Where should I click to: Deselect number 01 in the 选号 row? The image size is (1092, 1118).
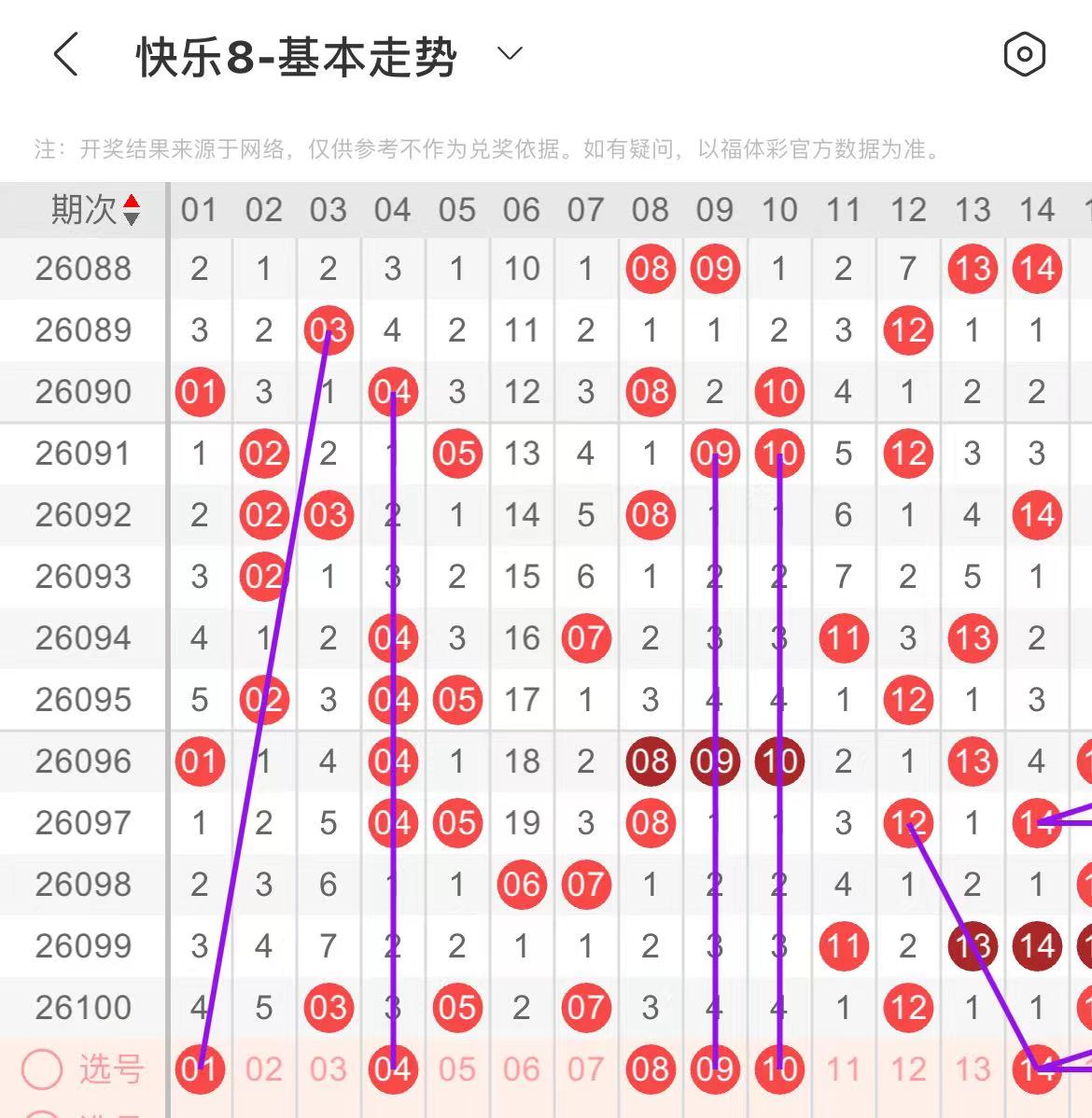coord(199,1069)
